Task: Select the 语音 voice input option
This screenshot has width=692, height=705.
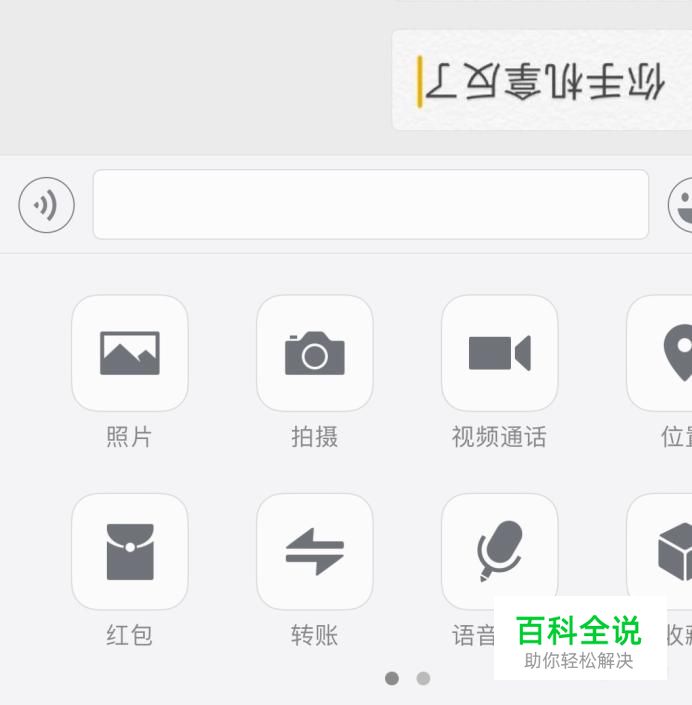Action: [499, 551]
